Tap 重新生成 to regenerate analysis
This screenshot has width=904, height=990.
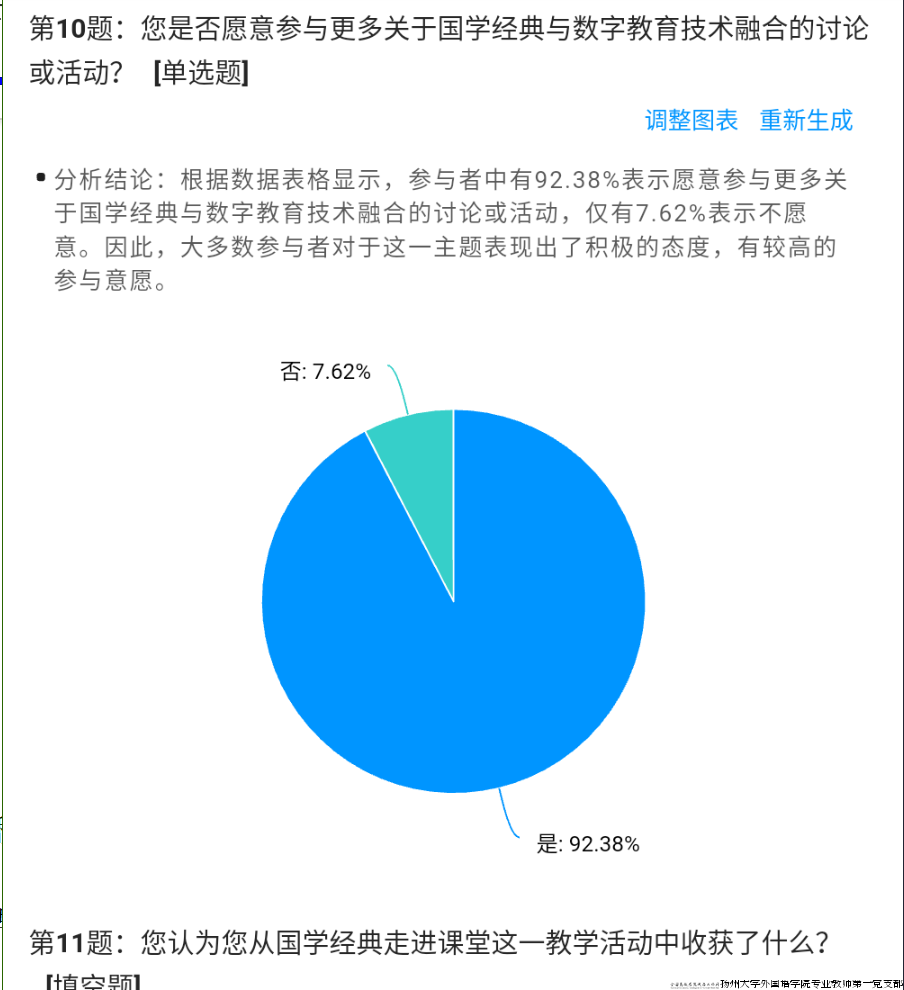click(x=805, y=121)
